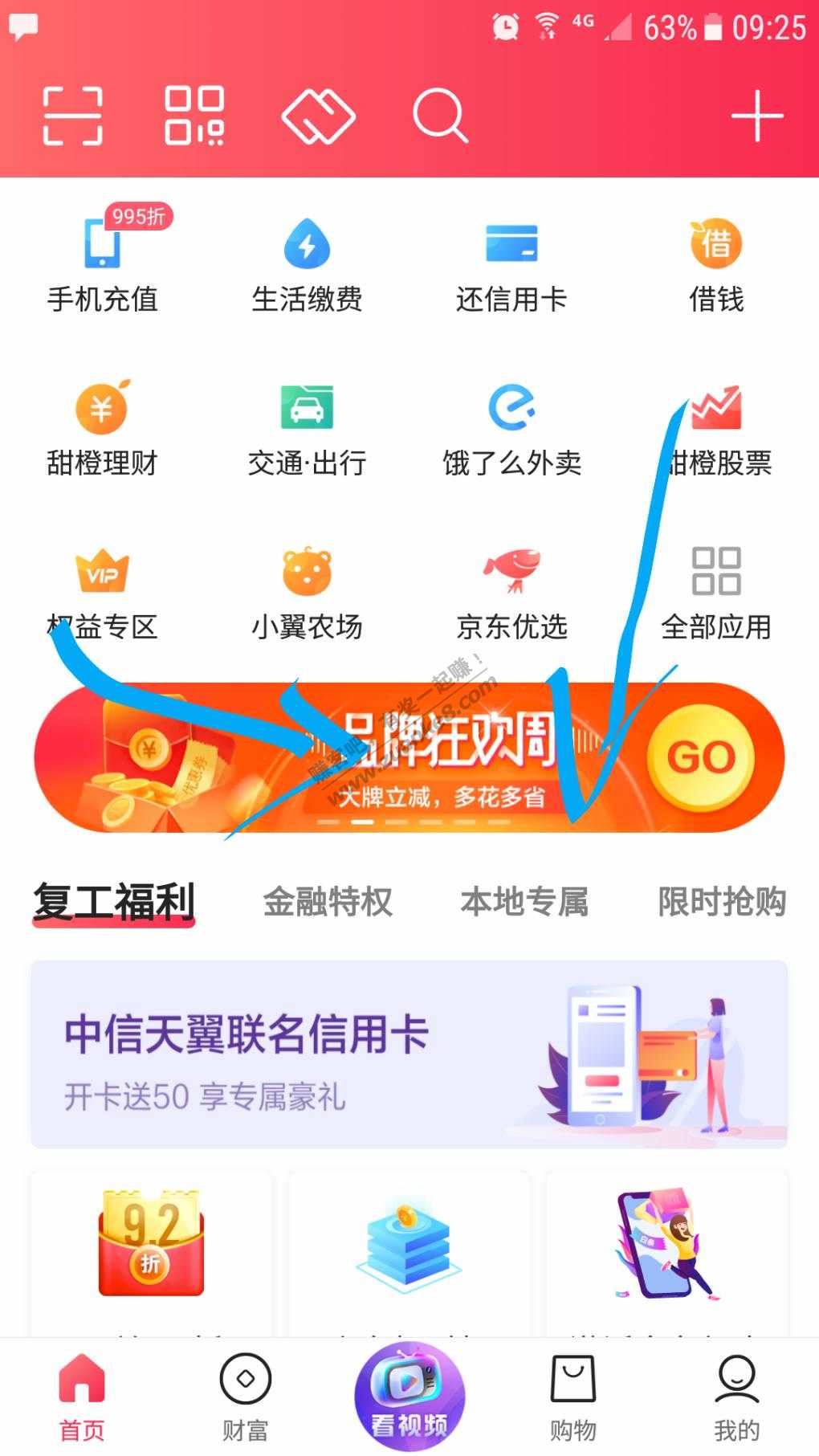View 全部应用 all apps
The image size is (819, 1456).
pos(716,594)
